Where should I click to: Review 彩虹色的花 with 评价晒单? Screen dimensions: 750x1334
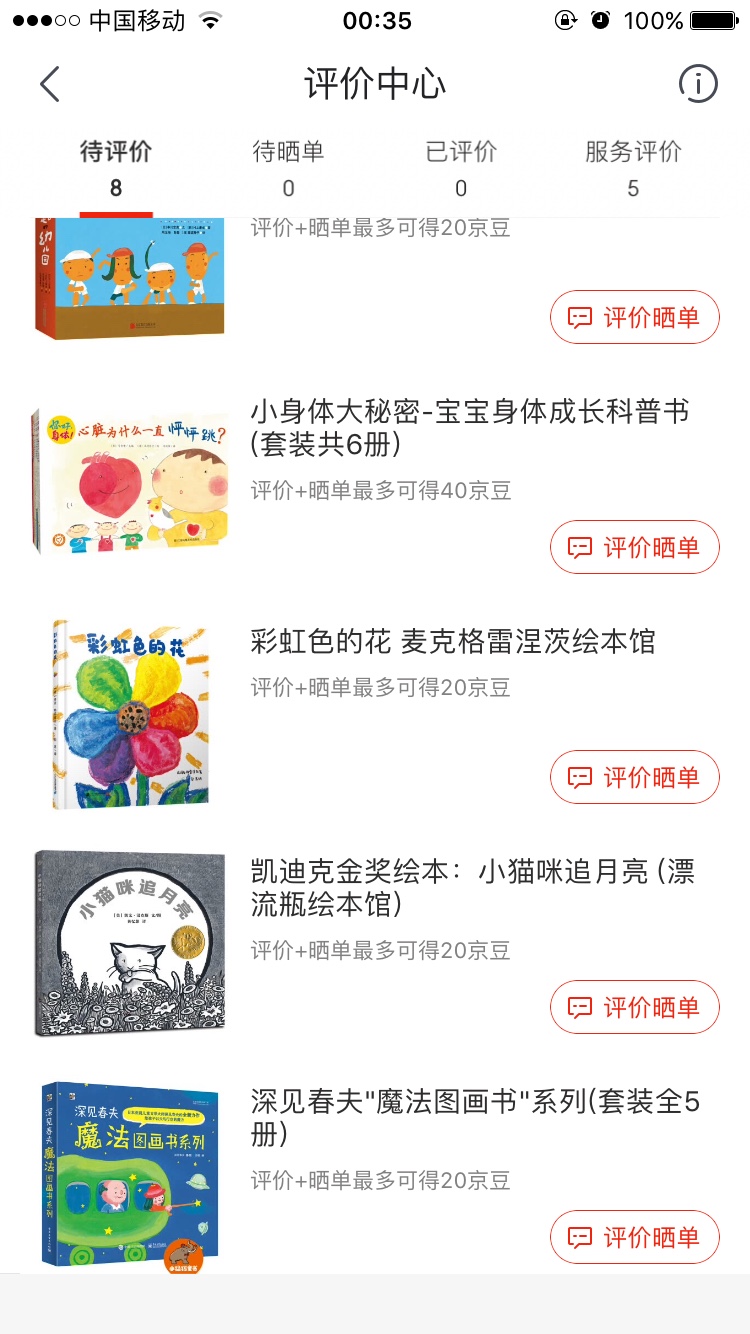click(x=634, y=777)
